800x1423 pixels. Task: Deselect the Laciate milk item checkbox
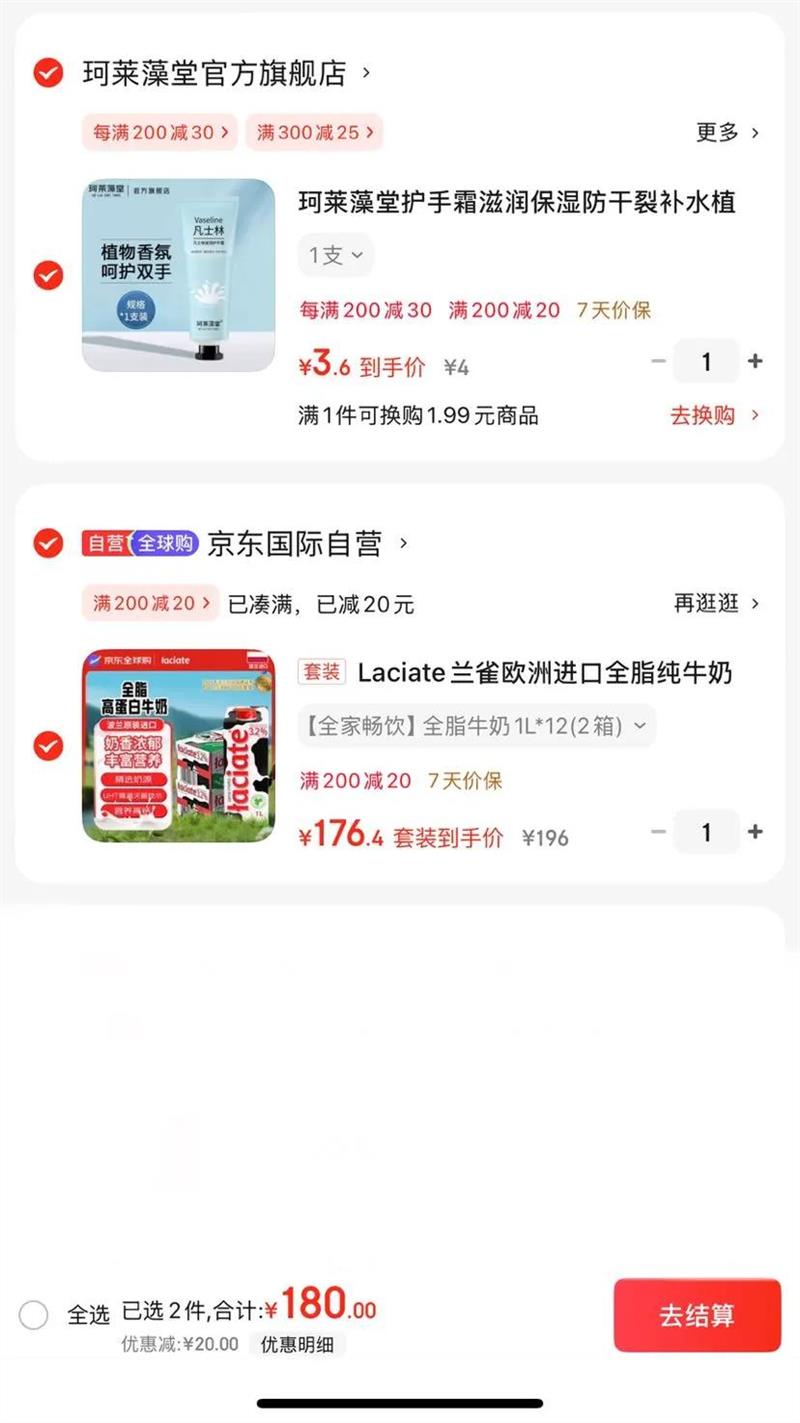pos(48,746)
